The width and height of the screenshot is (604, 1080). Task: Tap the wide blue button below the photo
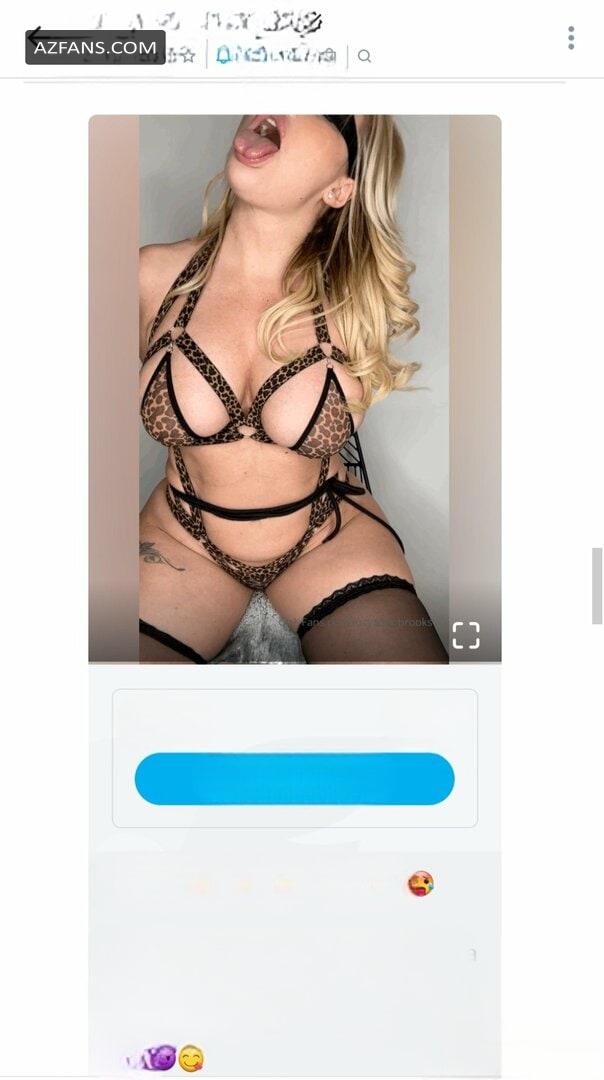click(x=295, y=779)
